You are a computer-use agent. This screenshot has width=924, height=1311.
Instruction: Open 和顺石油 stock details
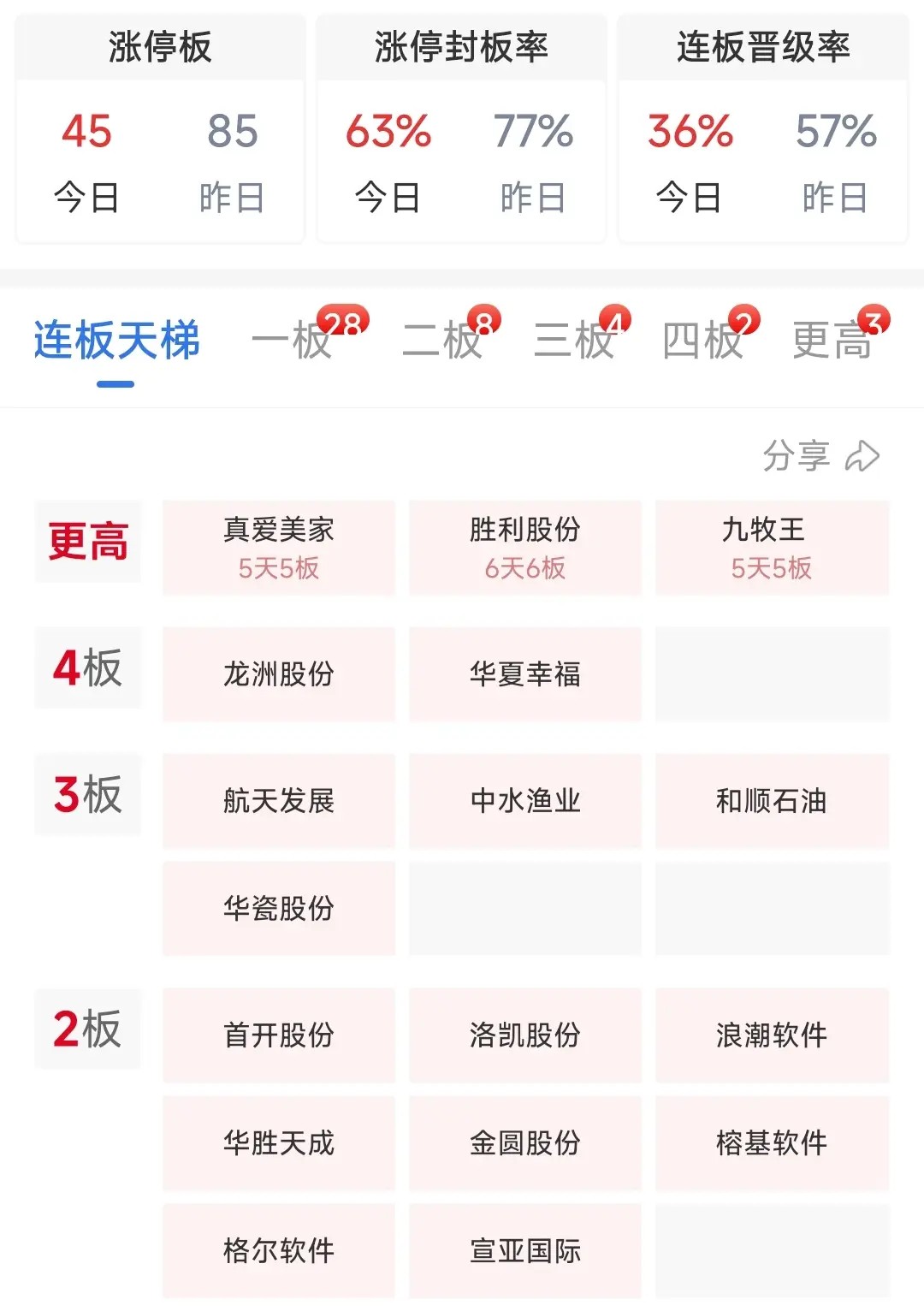tap(772, 801)
